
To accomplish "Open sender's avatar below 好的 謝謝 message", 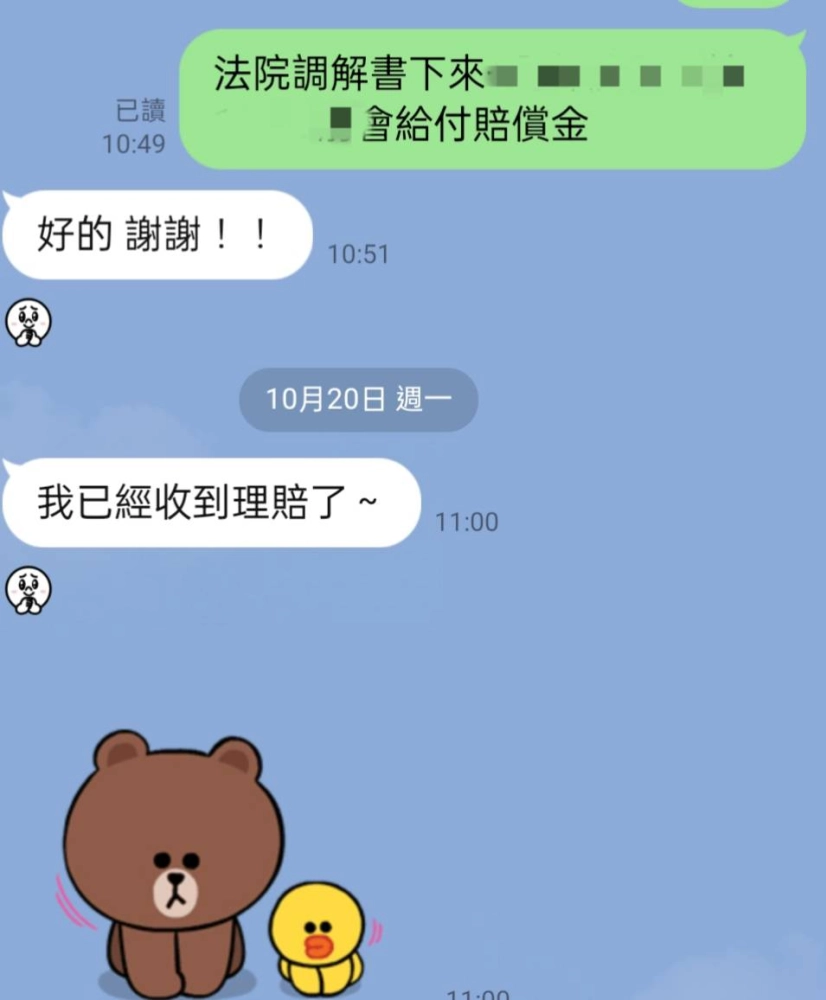I will [28, 322].
